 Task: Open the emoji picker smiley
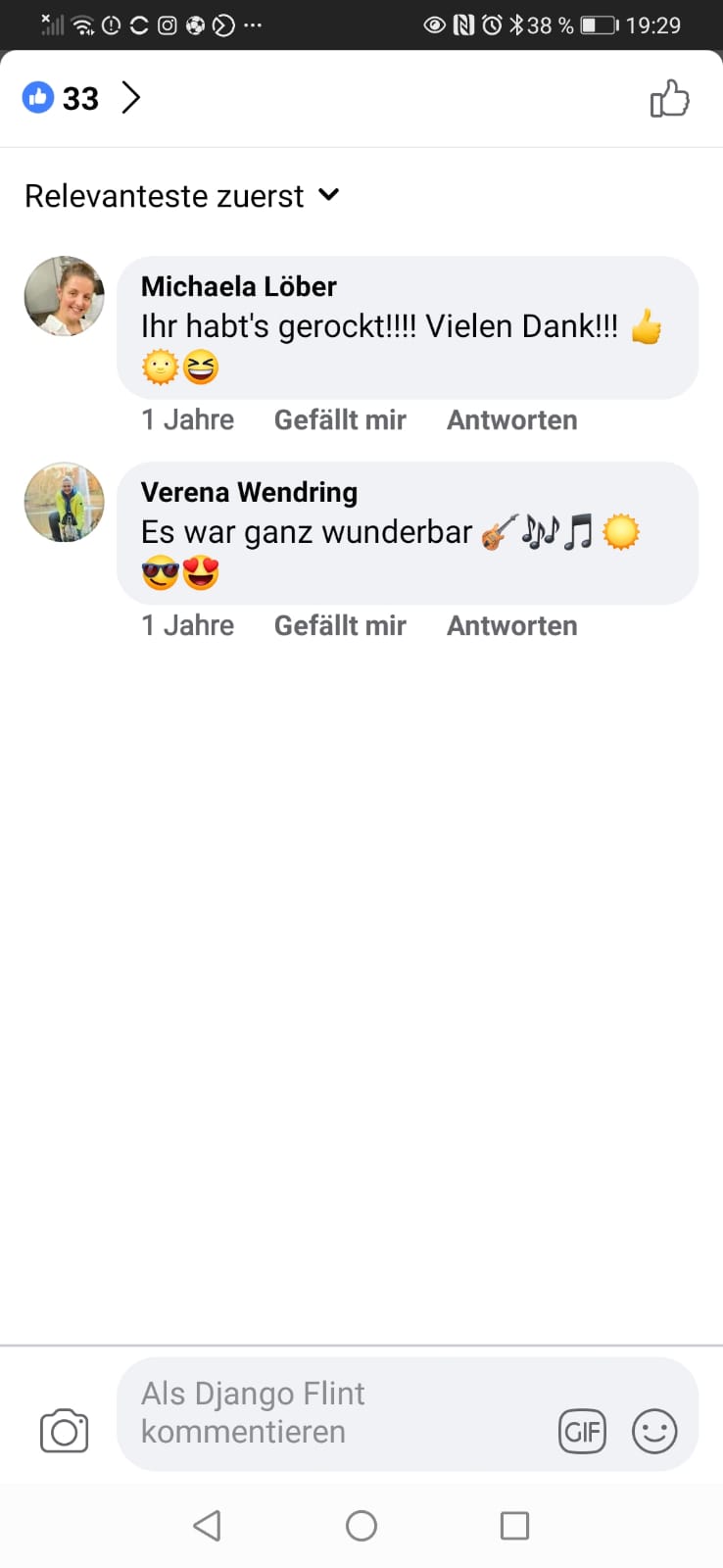(654, 1432)
